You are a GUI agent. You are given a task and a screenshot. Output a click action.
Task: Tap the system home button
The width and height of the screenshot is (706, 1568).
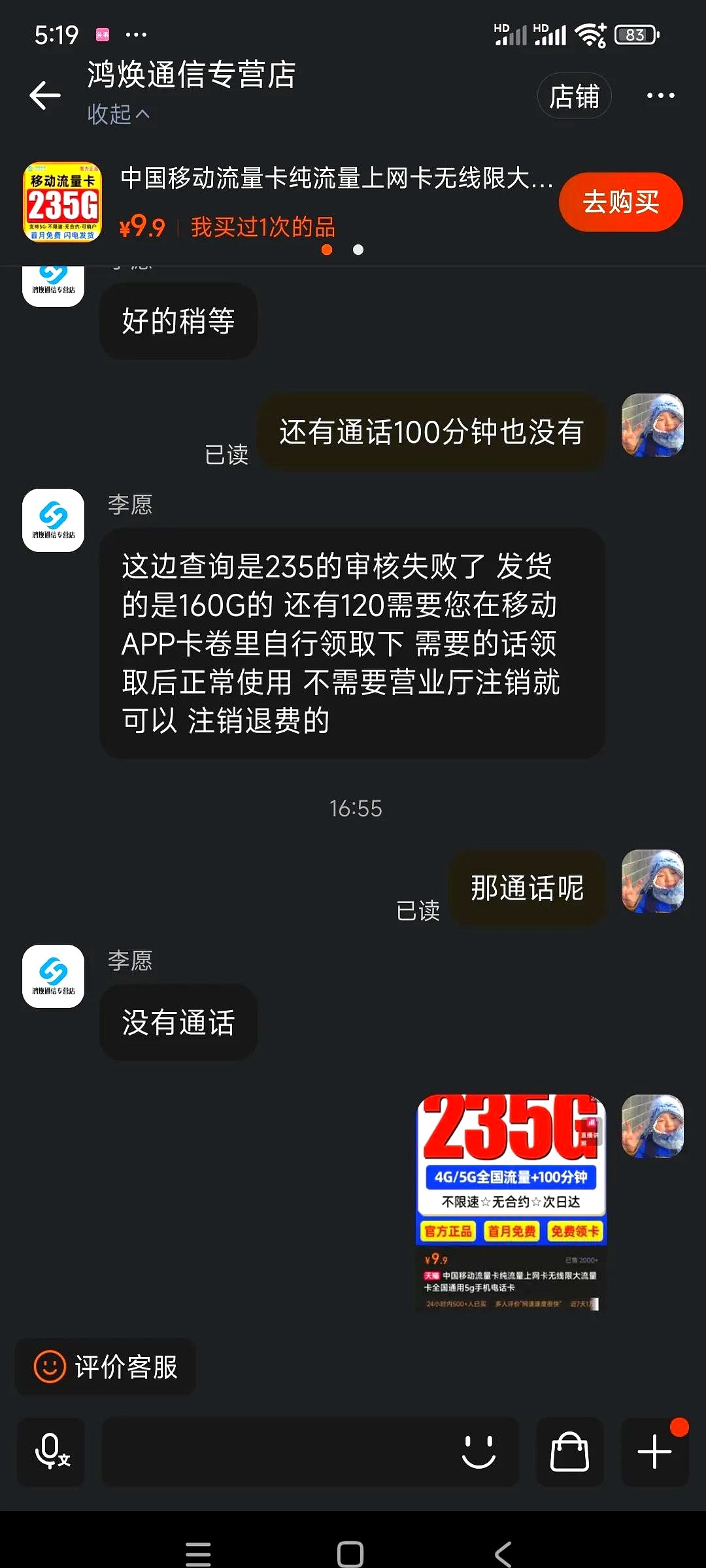pyautogui.click(x=350, y=1554)
